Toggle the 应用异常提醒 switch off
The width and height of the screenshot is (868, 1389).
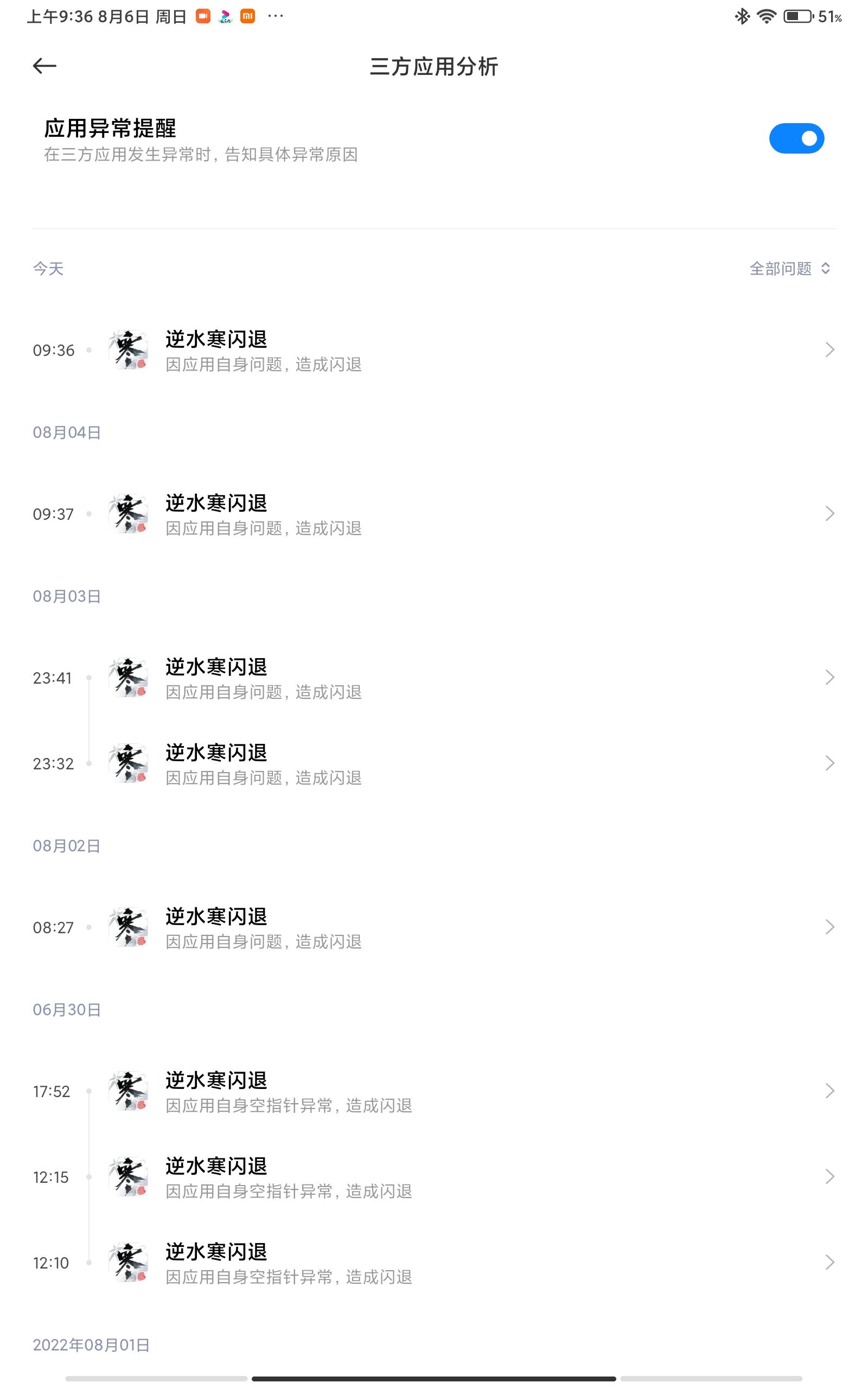796,138
